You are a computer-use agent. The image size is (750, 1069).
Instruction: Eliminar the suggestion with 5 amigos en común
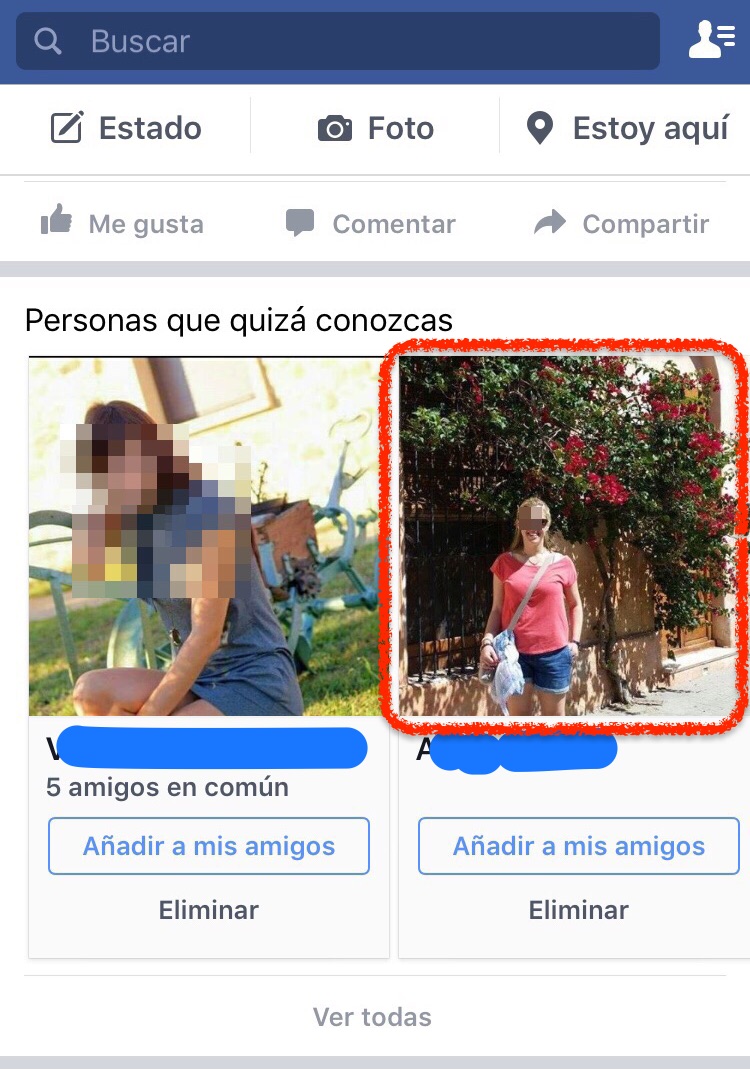coord(208,910)
